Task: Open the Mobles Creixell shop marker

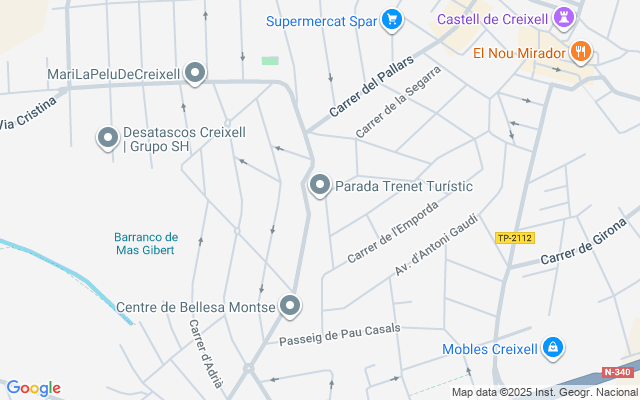Action: pyautogui.click(x=553, y=349)
